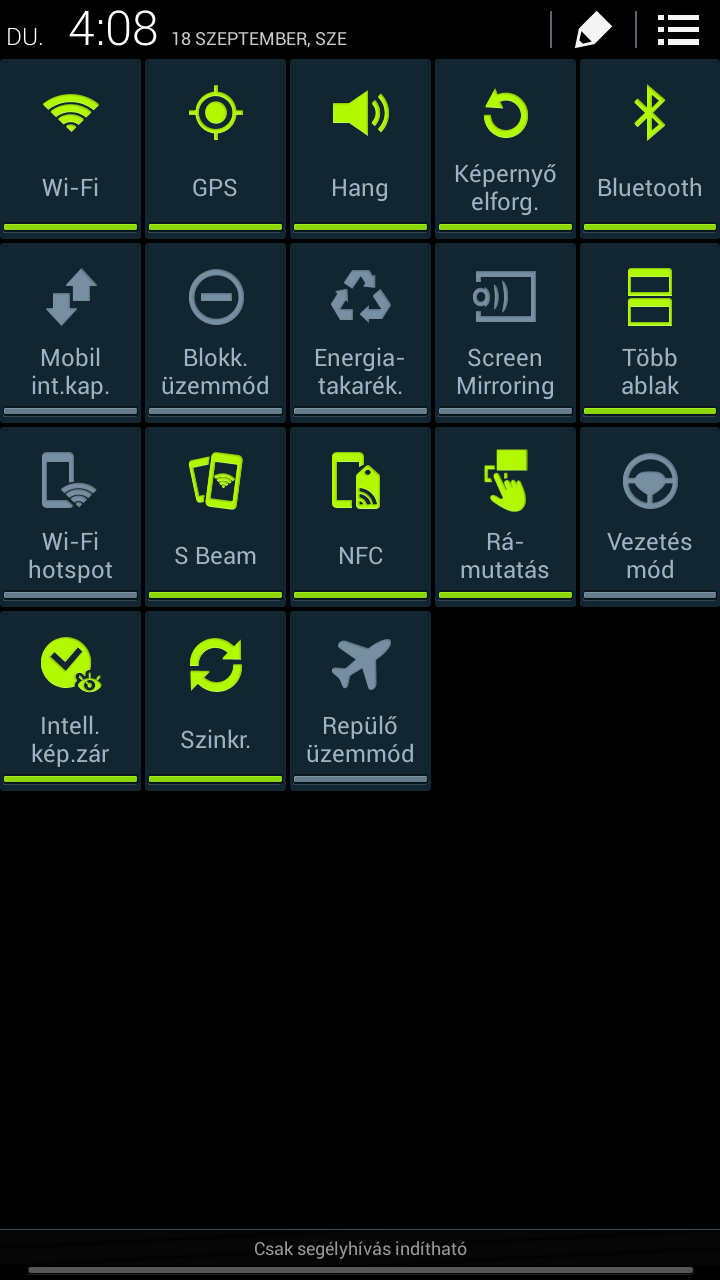Turn on Blokk. üzemmód

[x=215, y=330]
